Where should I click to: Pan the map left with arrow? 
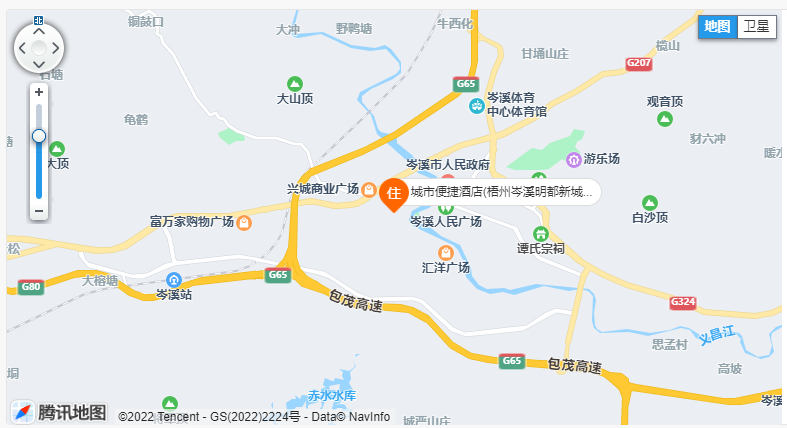[x=21, y=48]
